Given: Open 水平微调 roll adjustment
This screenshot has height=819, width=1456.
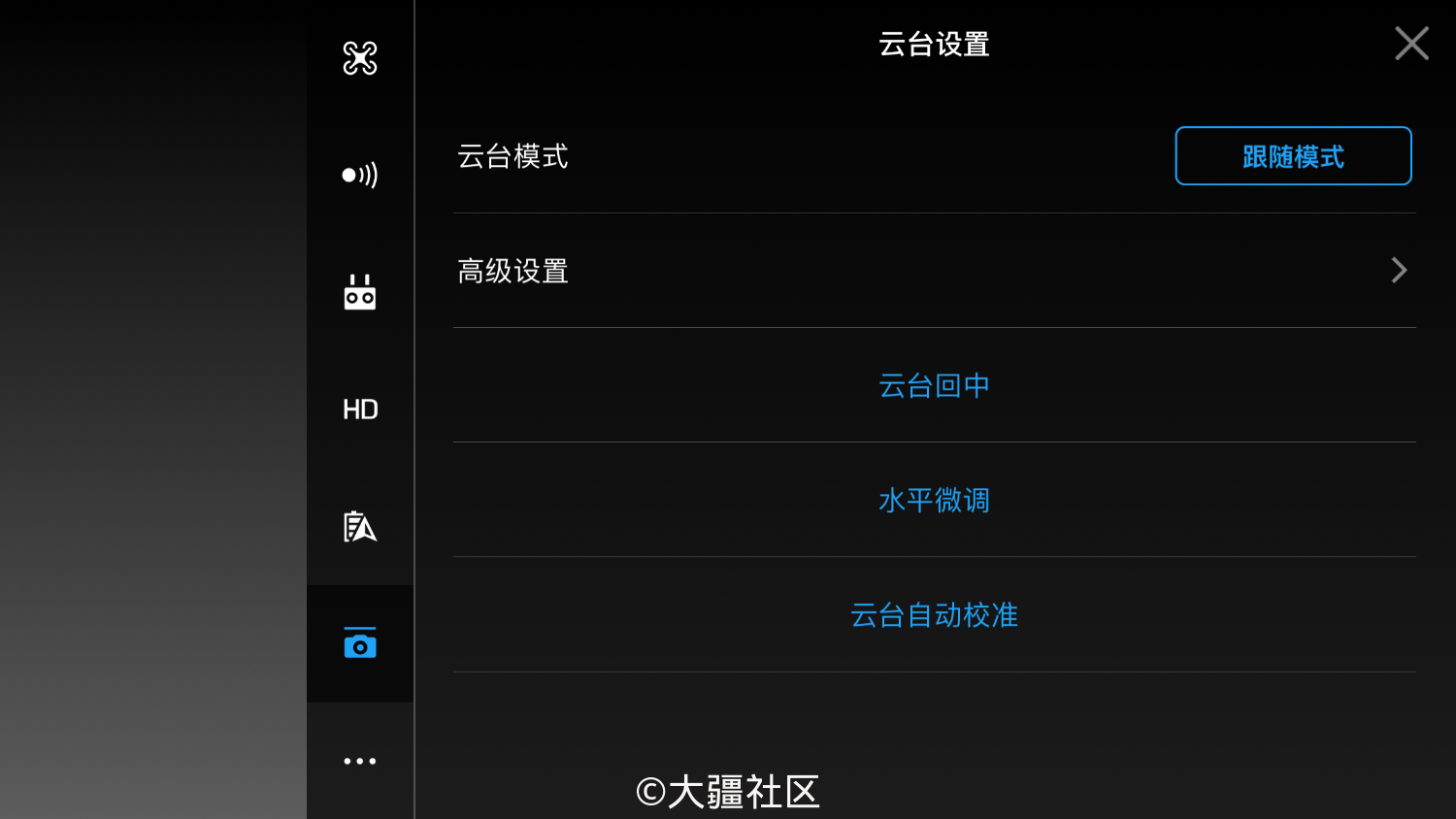Looking at the screenshot, I should (x=933, y=500).
